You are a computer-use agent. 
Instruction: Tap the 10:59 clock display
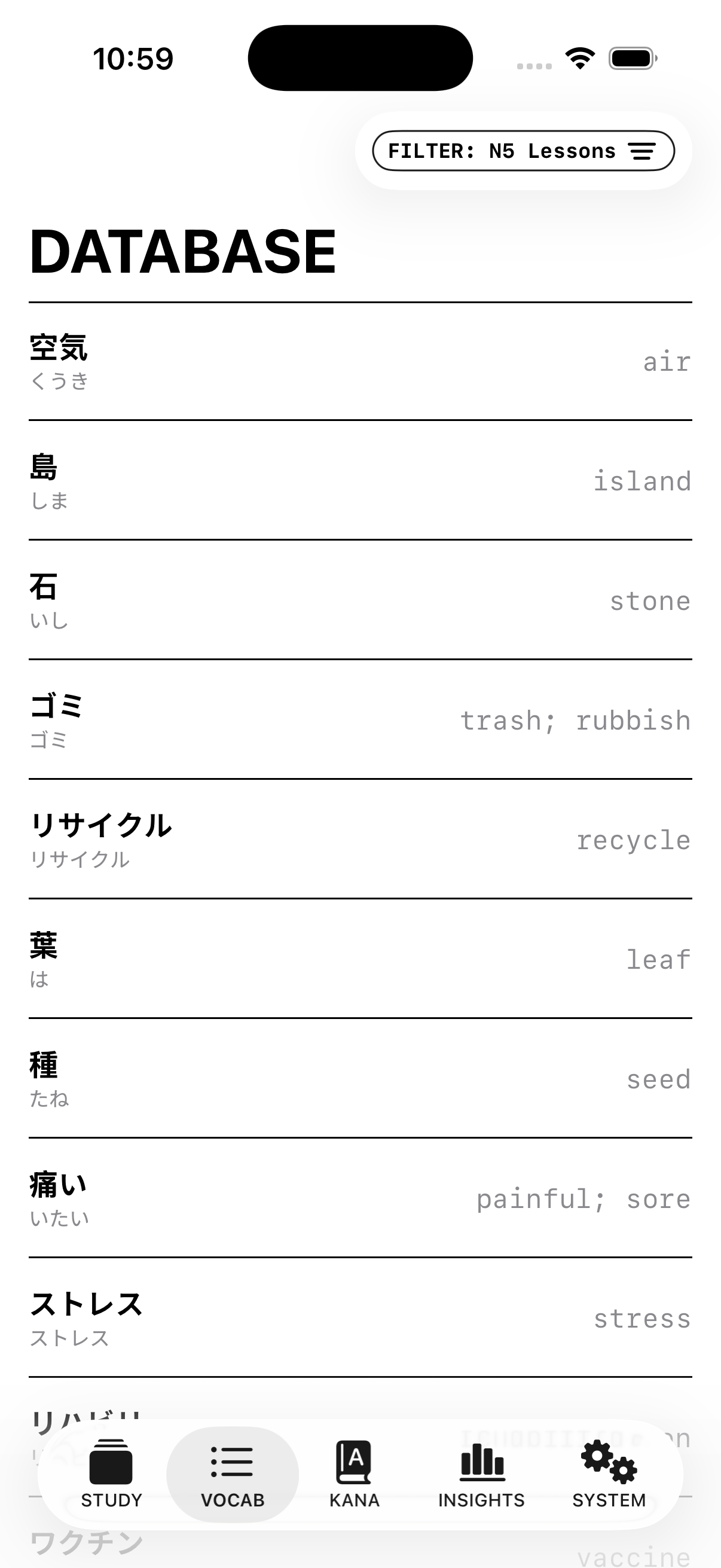click(x=133, y=58)
